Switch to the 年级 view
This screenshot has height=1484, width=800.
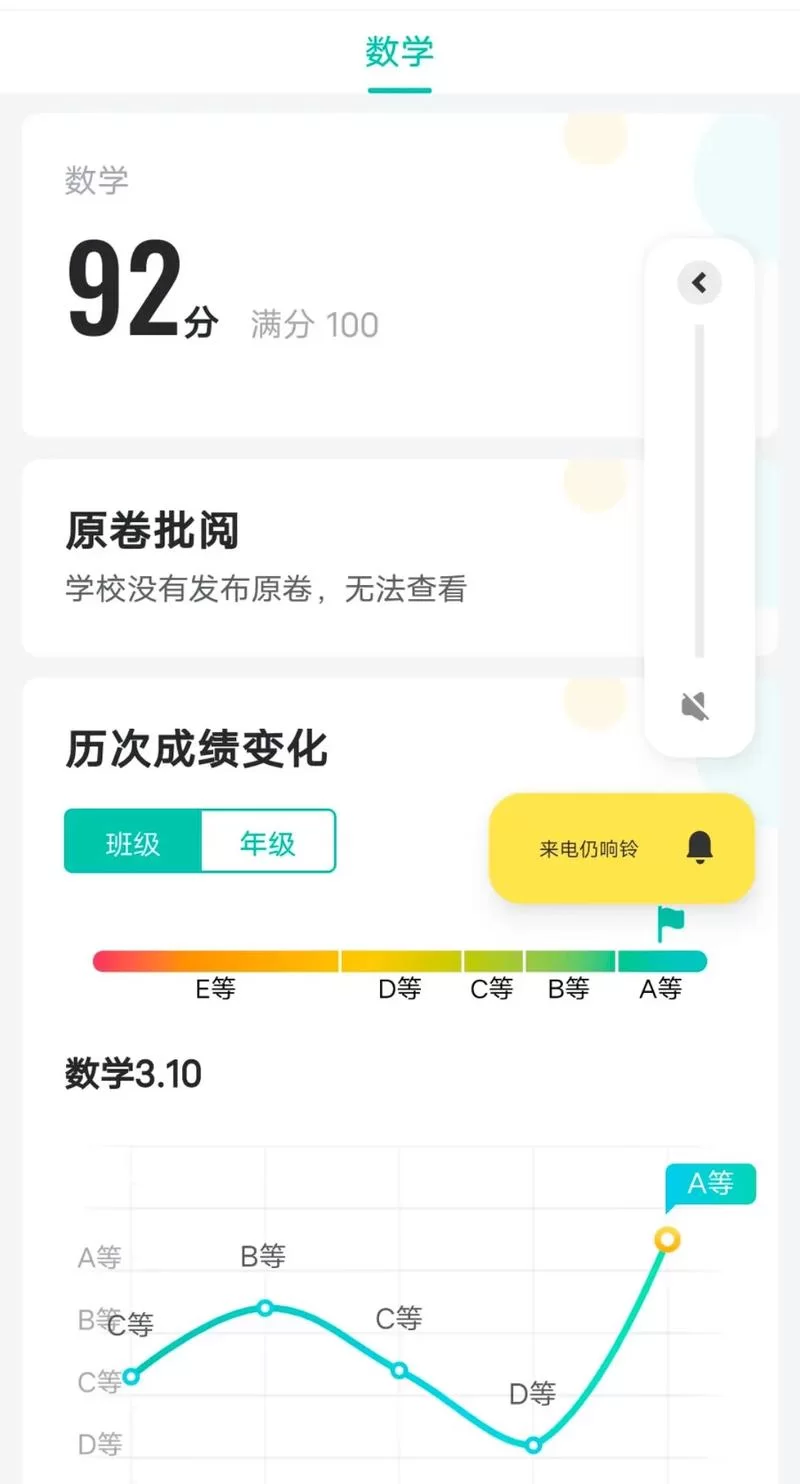coord(267,841)
